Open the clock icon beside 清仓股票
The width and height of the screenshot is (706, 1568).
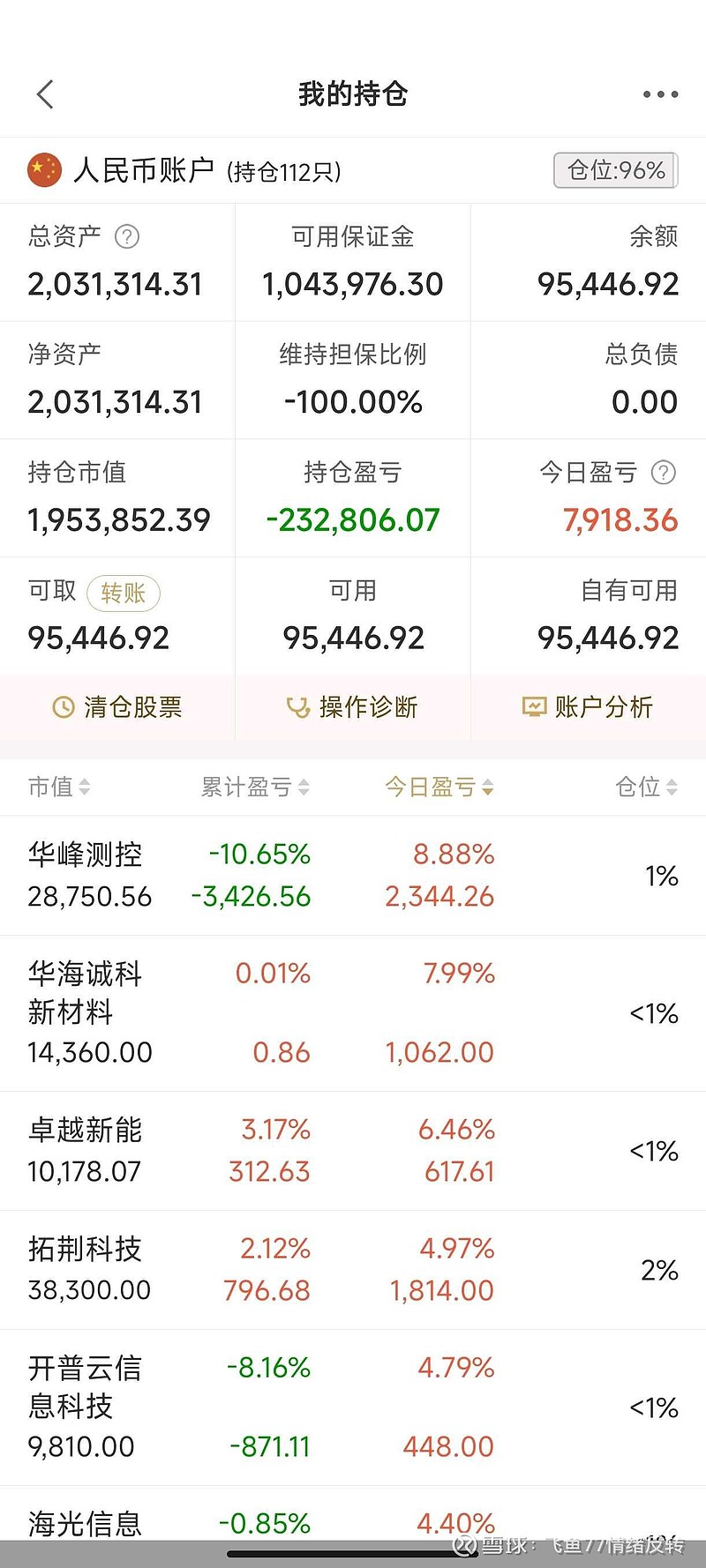point(63,707)
